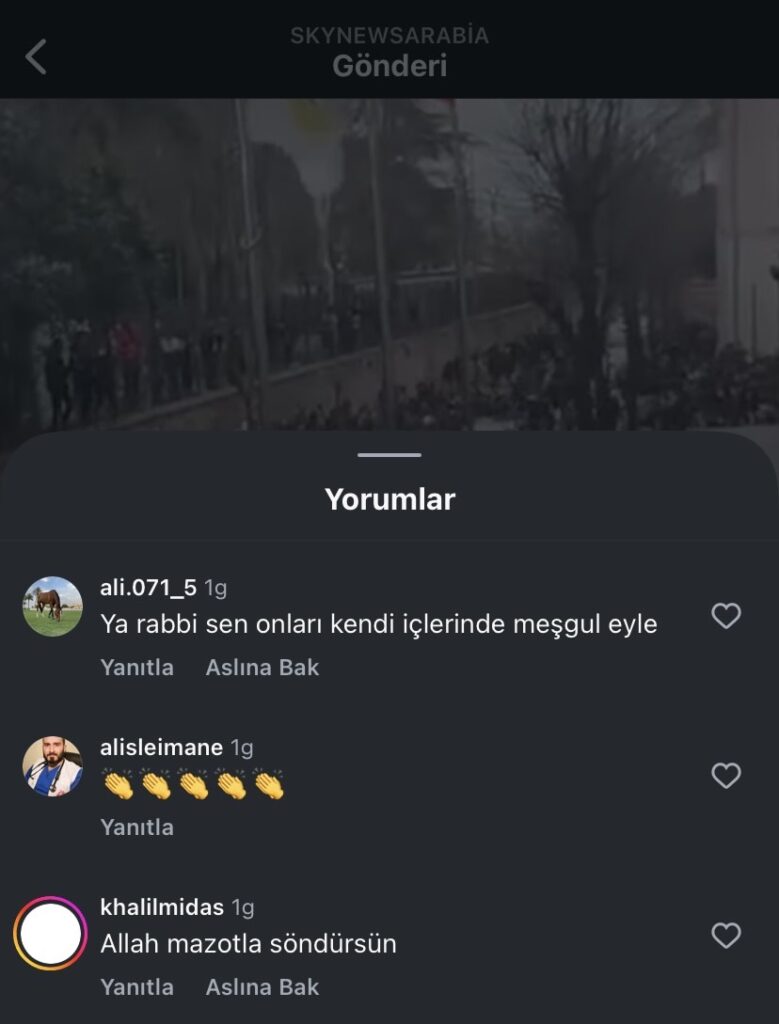The image size is (779, 1024).
Task: Reply to ali.071_5 with Yanıtla
Action: tap(137, 667)
